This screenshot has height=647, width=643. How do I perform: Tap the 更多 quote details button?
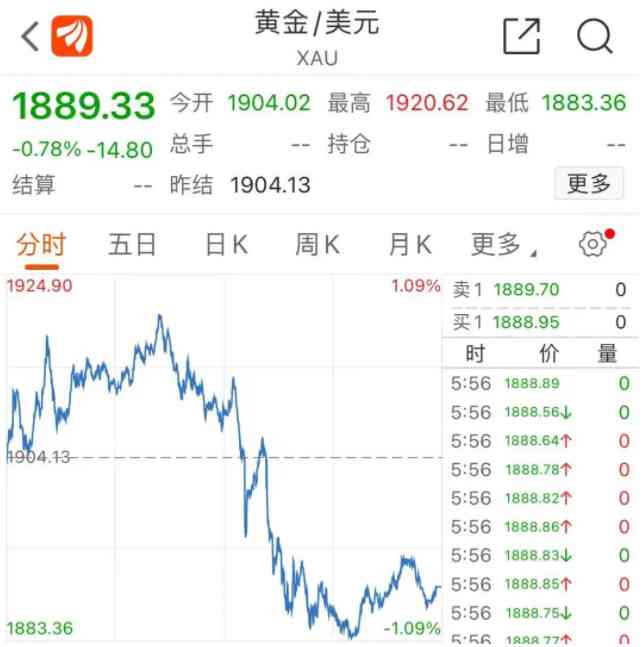588,184
